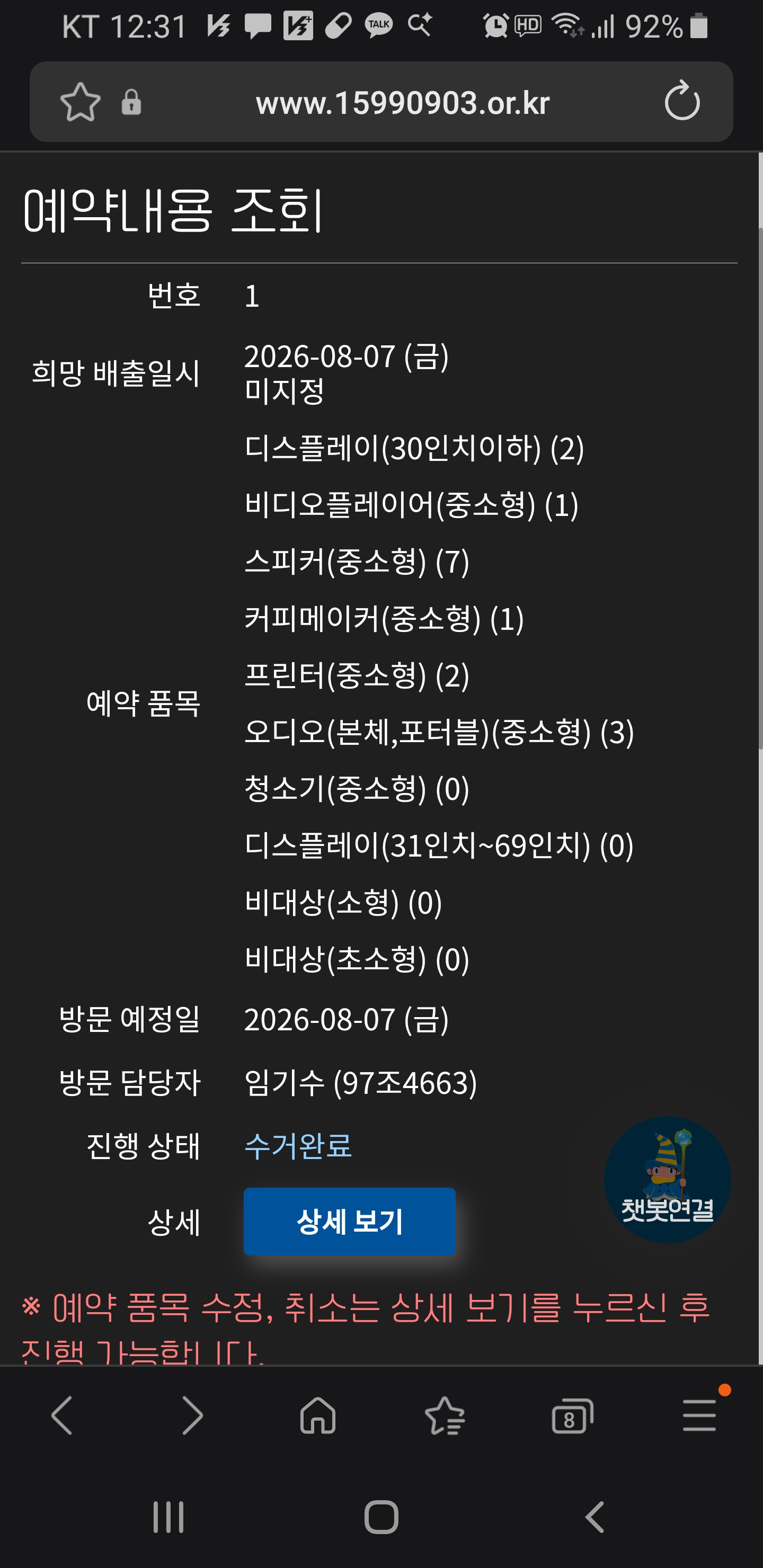Open the bookmarks list

point(445,1414)
